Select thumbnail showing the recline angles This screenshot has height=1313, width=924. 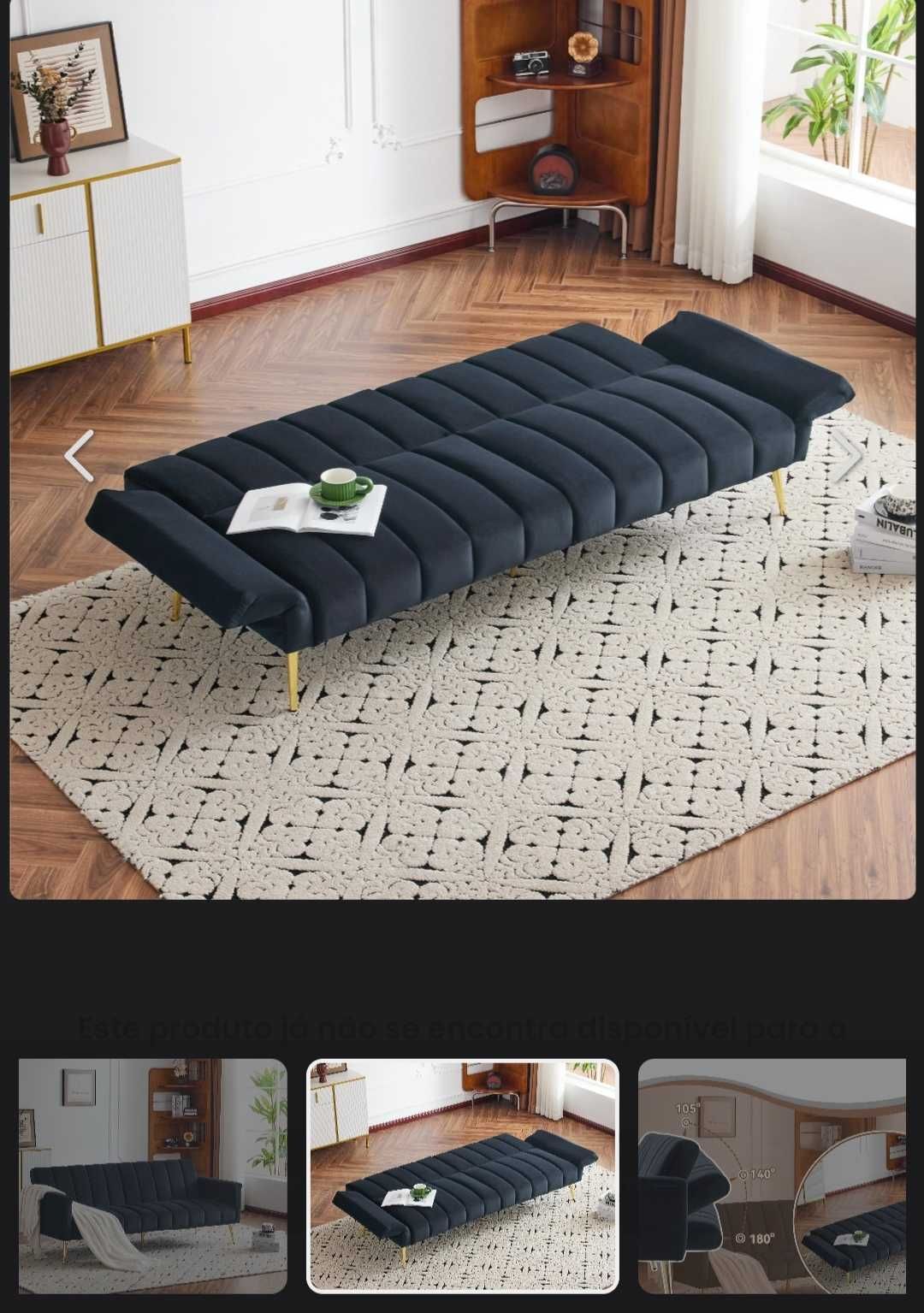(x=772, y=1175)
